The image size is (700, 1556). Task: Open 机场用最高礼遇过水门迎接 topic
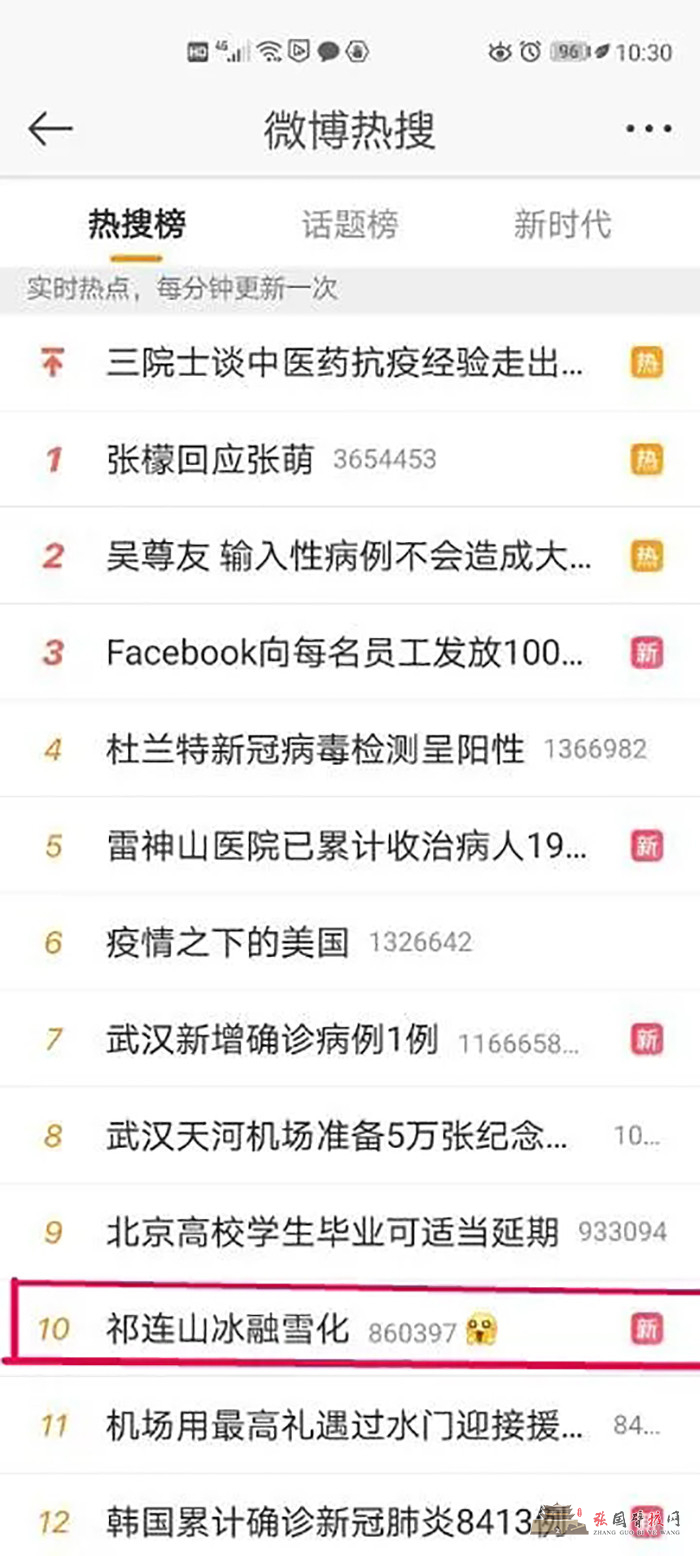[346, 1425]
